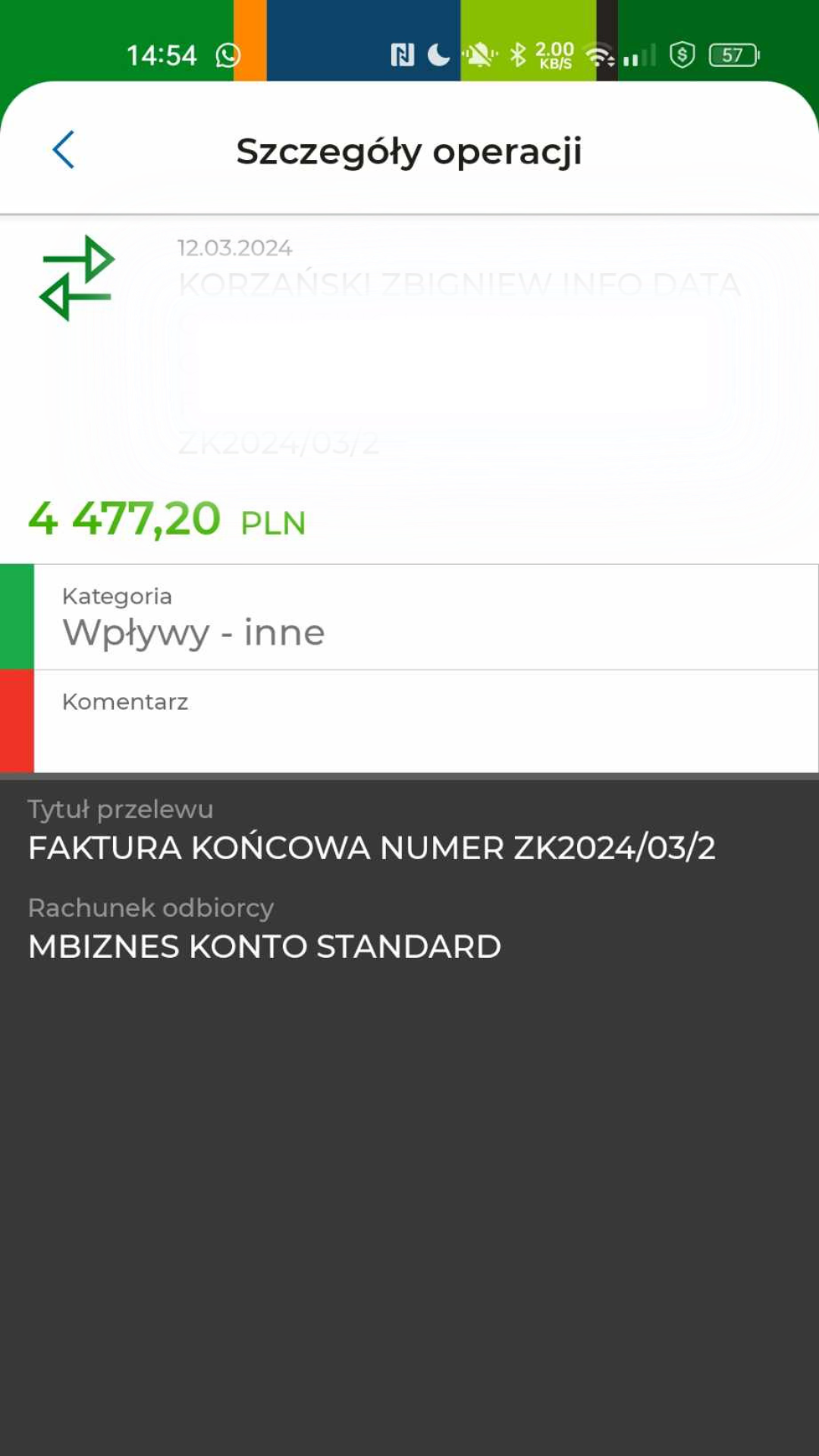Go back from Szczegóły operacji
819x1456 pixels.
pyautogui.click(x=64, y=149)
